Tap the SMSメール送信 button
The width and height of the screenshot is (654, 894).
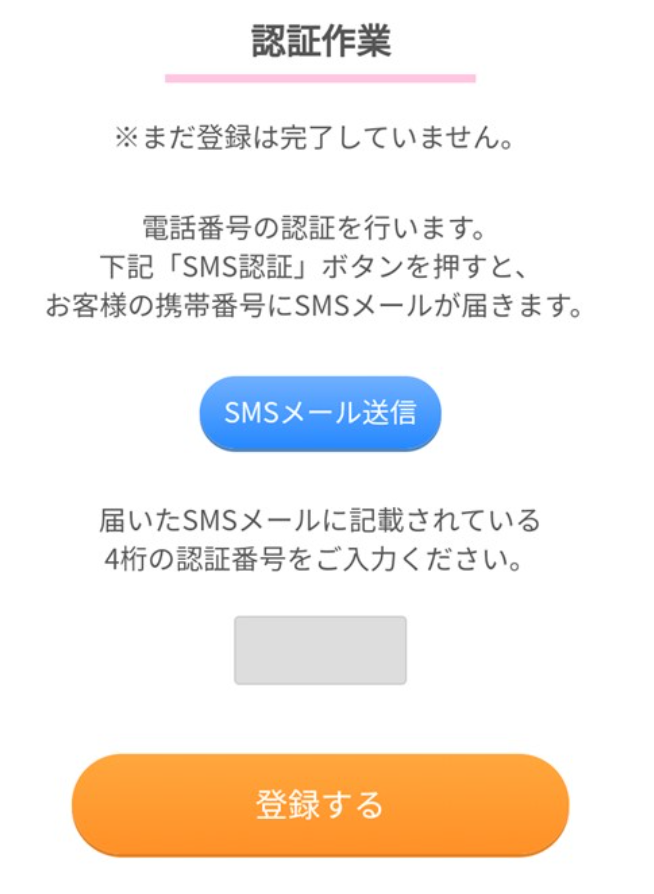click(x=320, y=413)
